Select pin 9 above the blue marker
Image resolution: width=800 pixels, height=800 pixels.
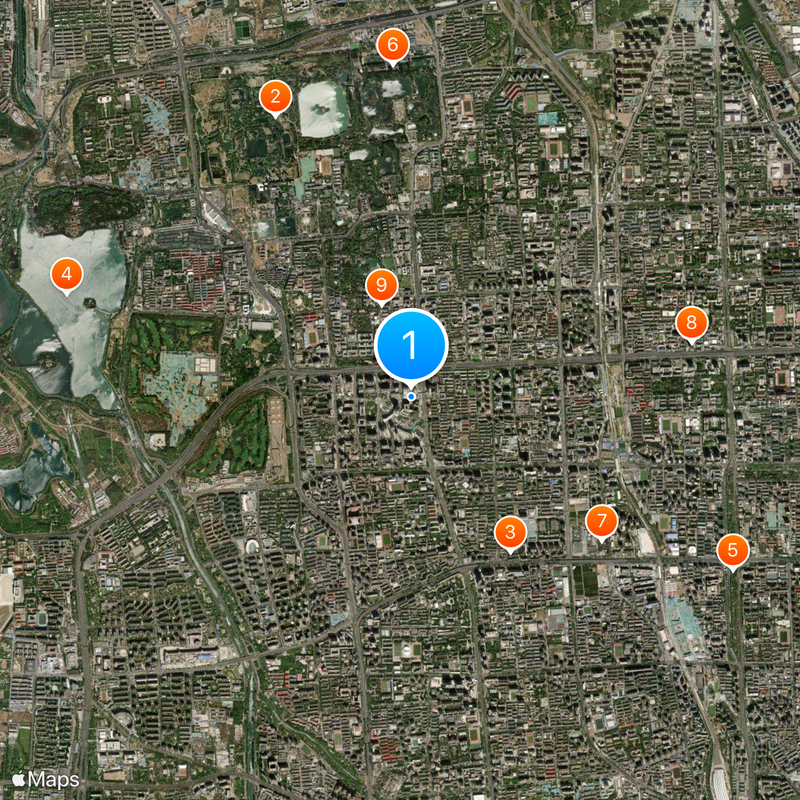pos(381,285)
